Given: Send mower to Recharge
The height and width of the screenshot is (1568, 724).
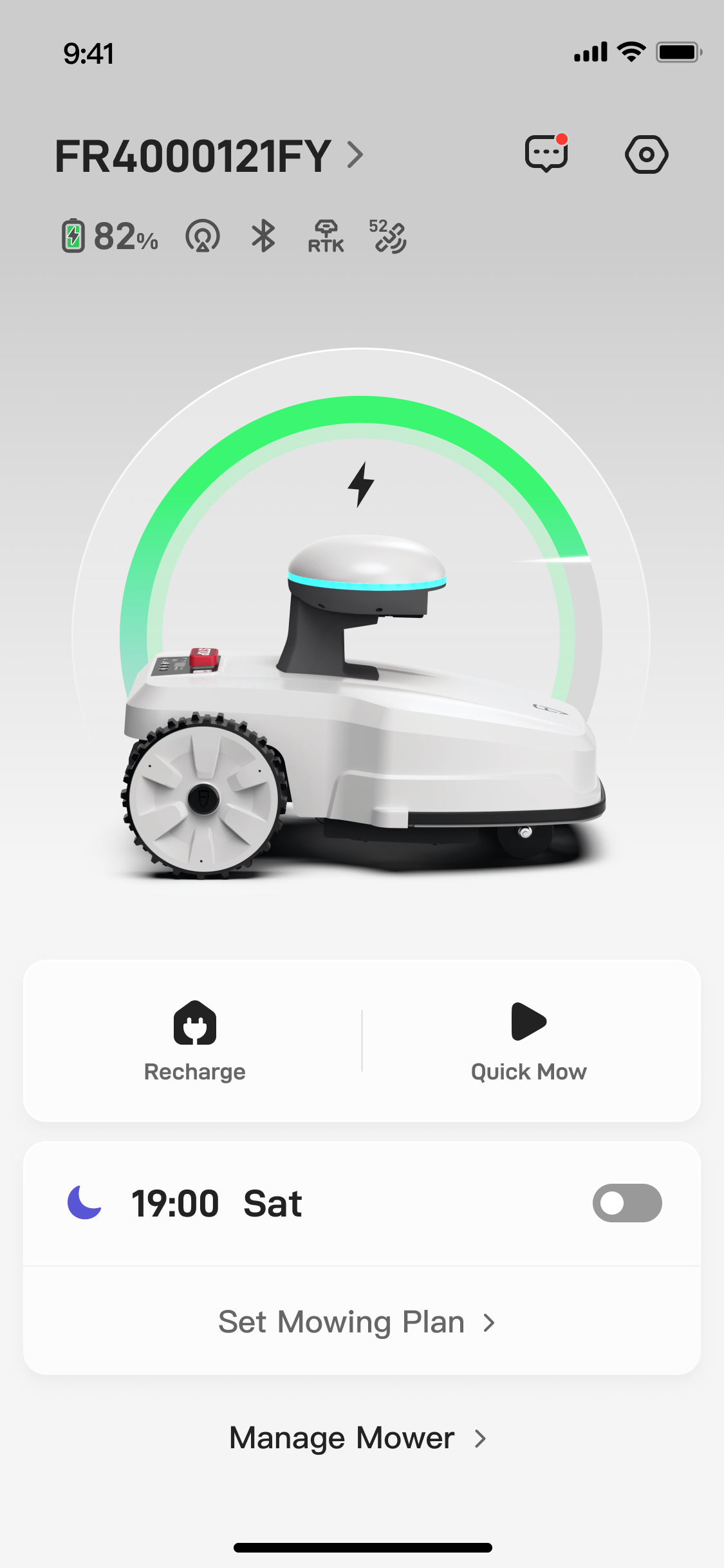Looking at the screenshot, I should point(194,1041).
